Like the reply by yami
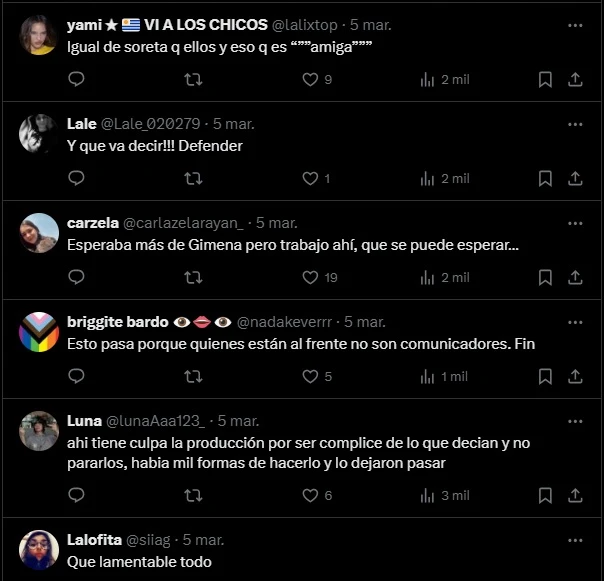This screenshot has height=581, width=604. coord(310,80)
